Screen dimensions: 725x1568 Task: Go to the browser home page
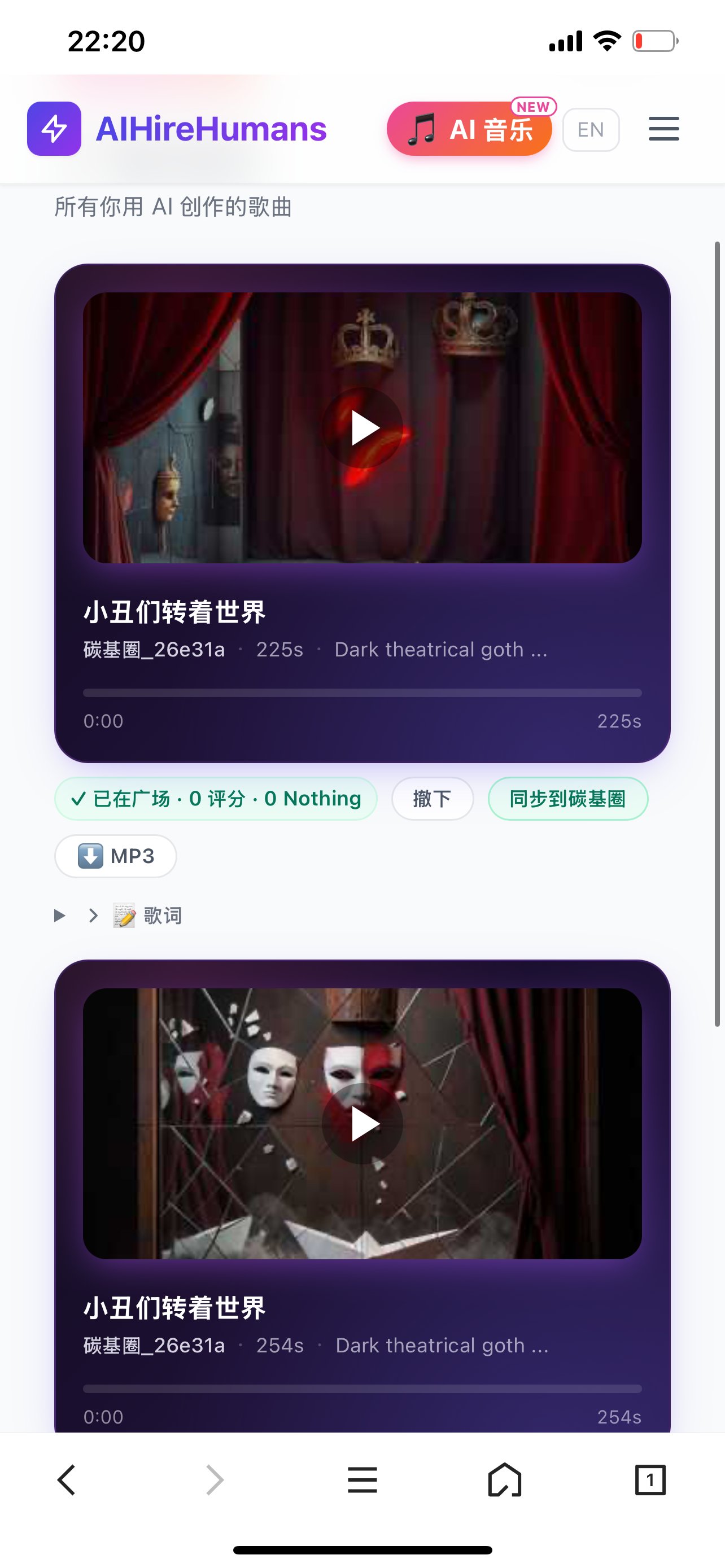click(505, 1480)
